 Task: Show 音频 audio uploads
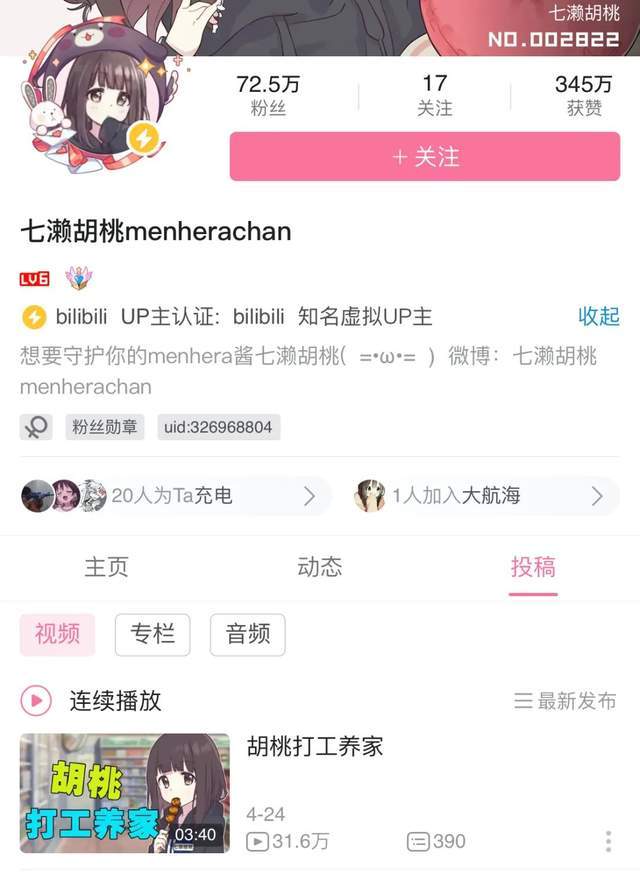pos(247,634)
